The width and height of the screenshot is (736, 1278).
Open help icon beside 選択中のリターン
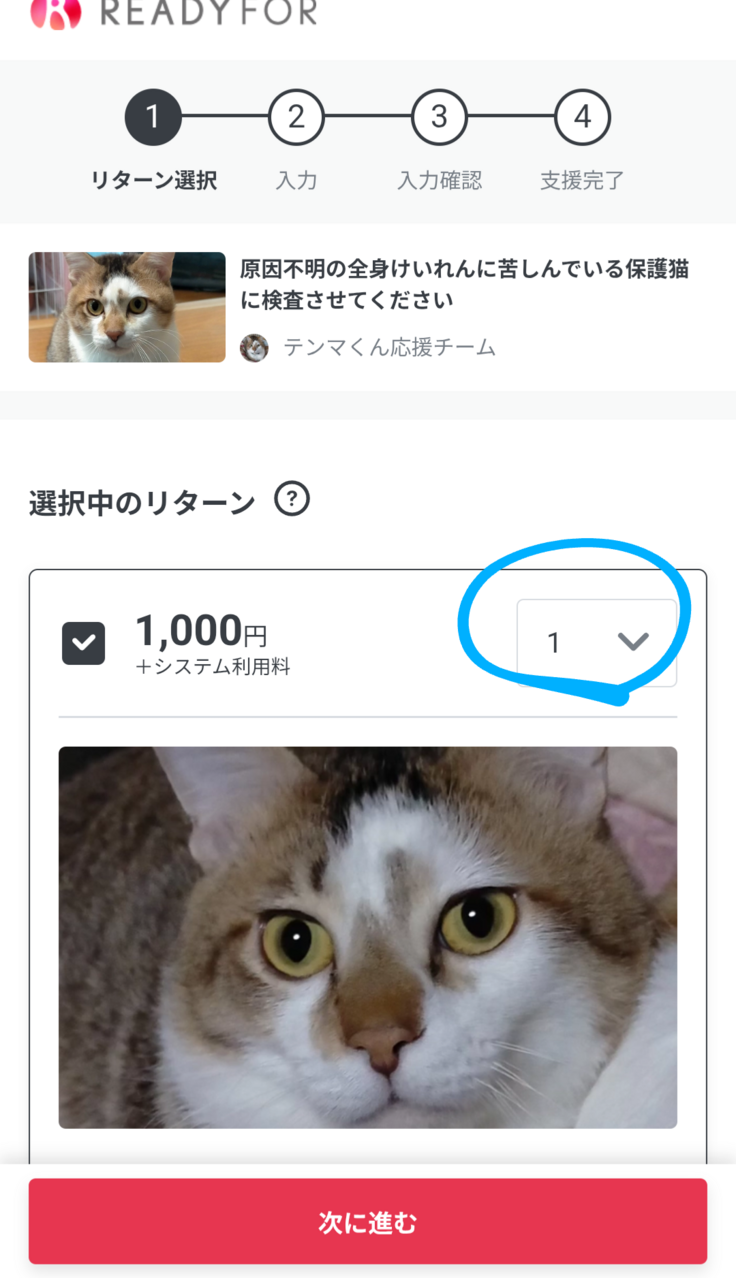click(x=292, y=499)
